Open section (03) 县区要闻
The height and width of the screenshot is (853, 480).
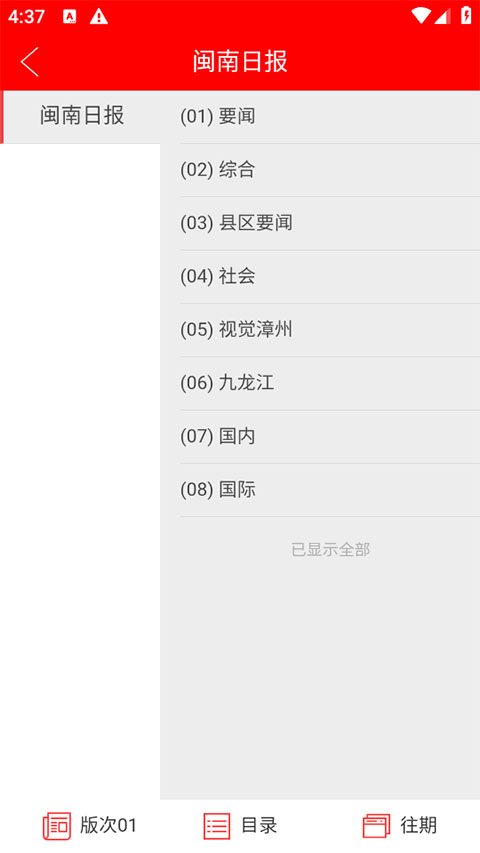tap(330, 223)
